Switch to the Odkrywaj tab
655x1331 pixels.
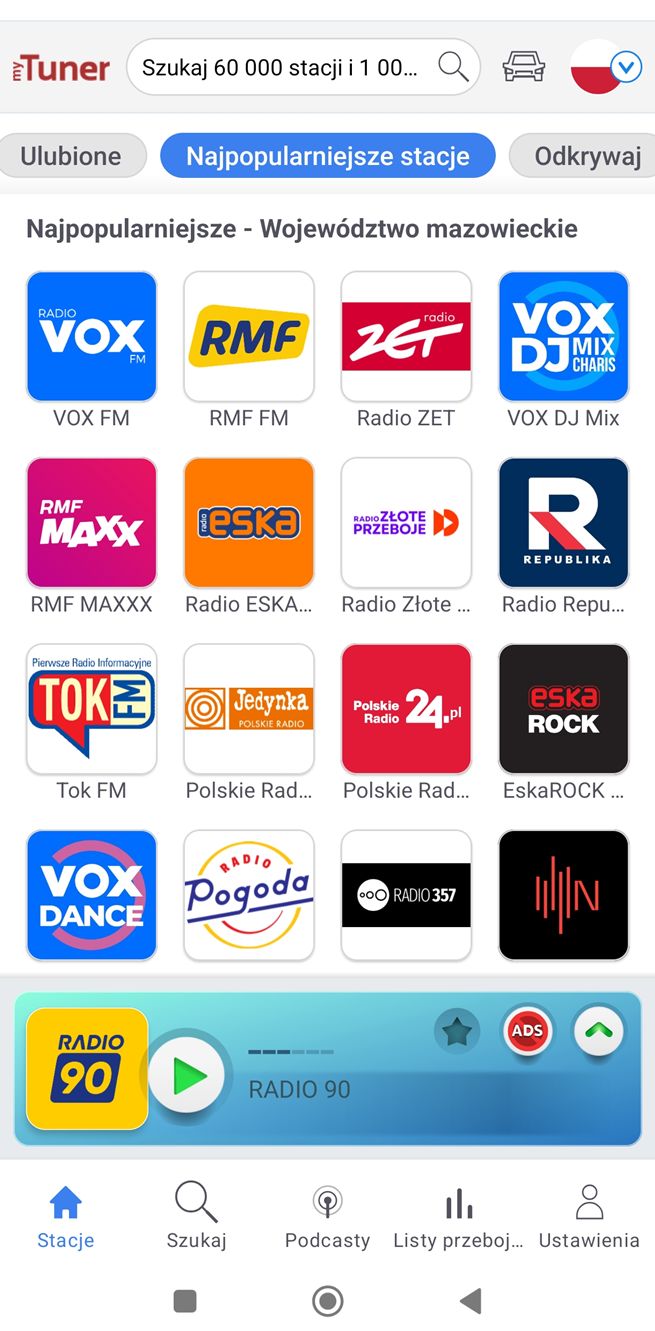586,156
